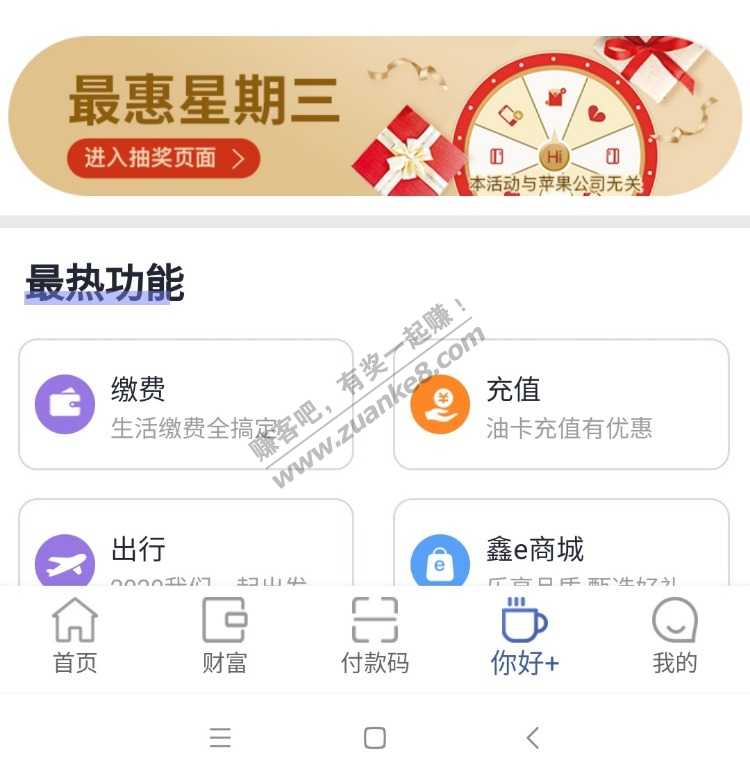Open the 缴费 card
This screenshot has height=783, width=750.
[186, 405]
